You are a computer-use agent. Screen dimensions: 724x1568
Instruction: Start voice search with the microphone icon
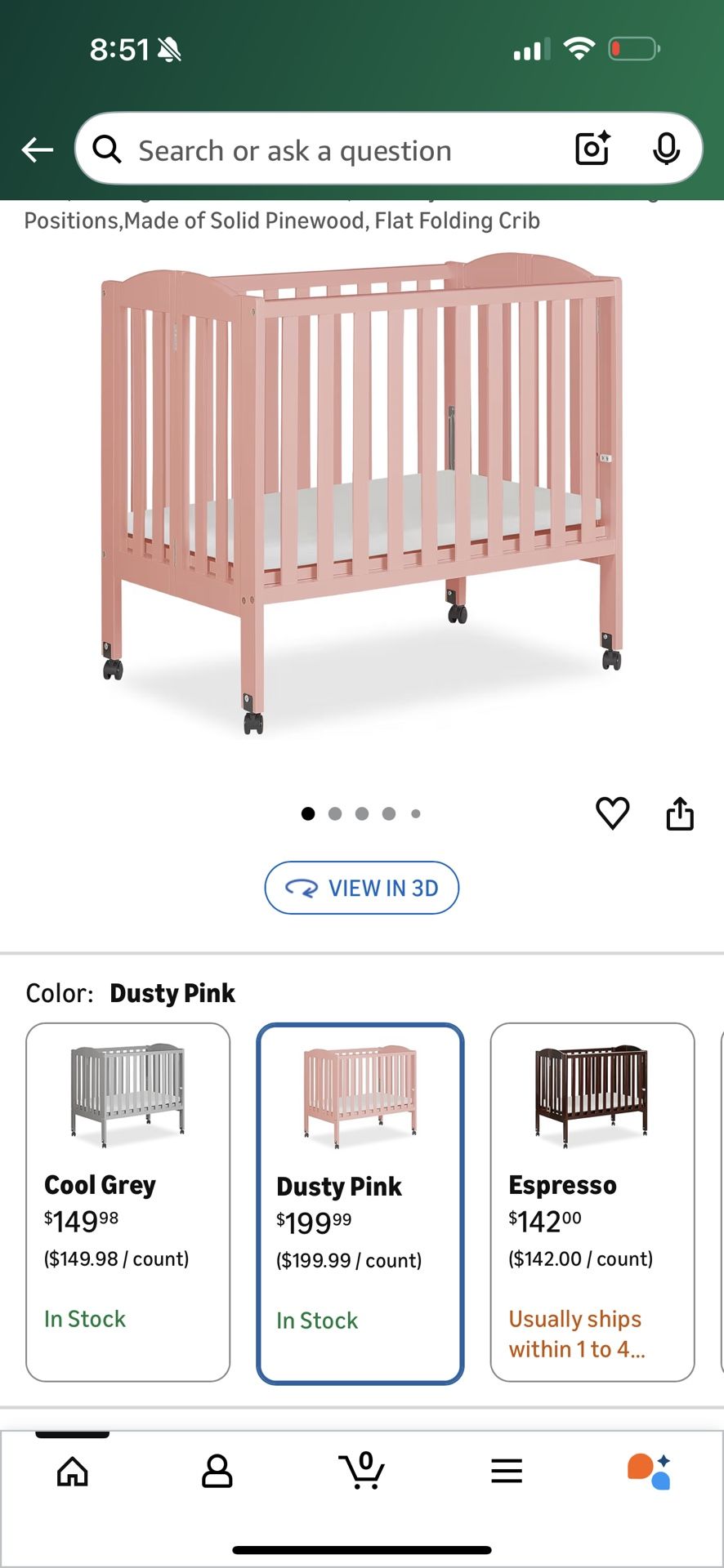point(668,148)
